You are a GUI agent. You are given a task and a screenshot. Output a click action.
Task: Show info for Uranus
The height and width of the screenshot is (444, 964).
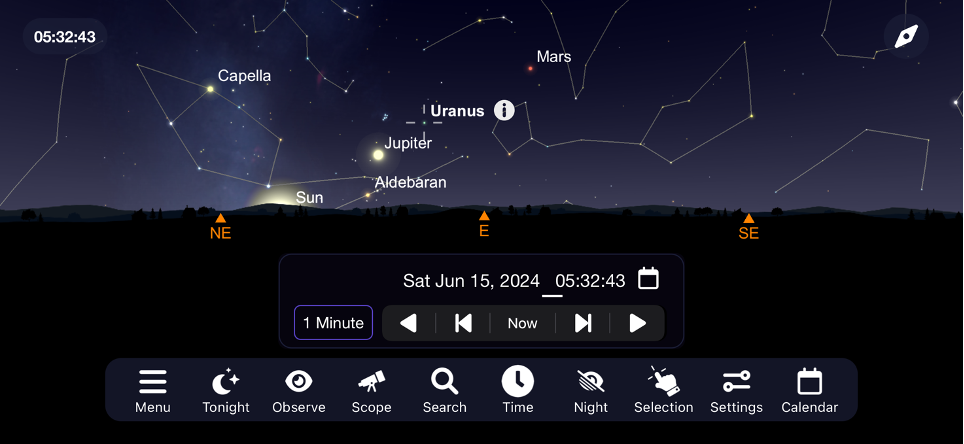click(x=504, y=111)
